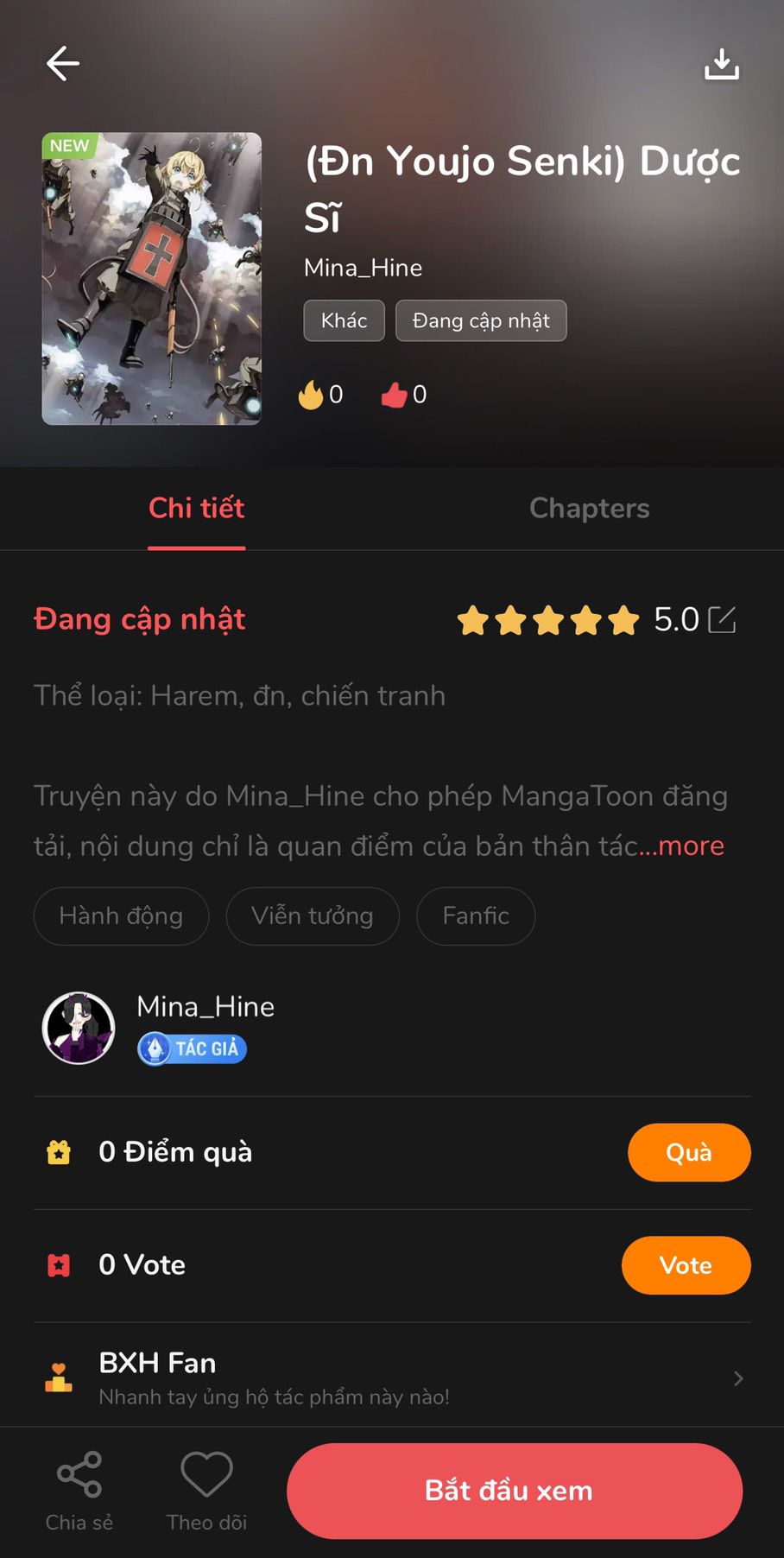Share this story via Chia sẻ
Image resolution: width=784 pixels, height=1558 pixels.
[x=79, y=1491]
